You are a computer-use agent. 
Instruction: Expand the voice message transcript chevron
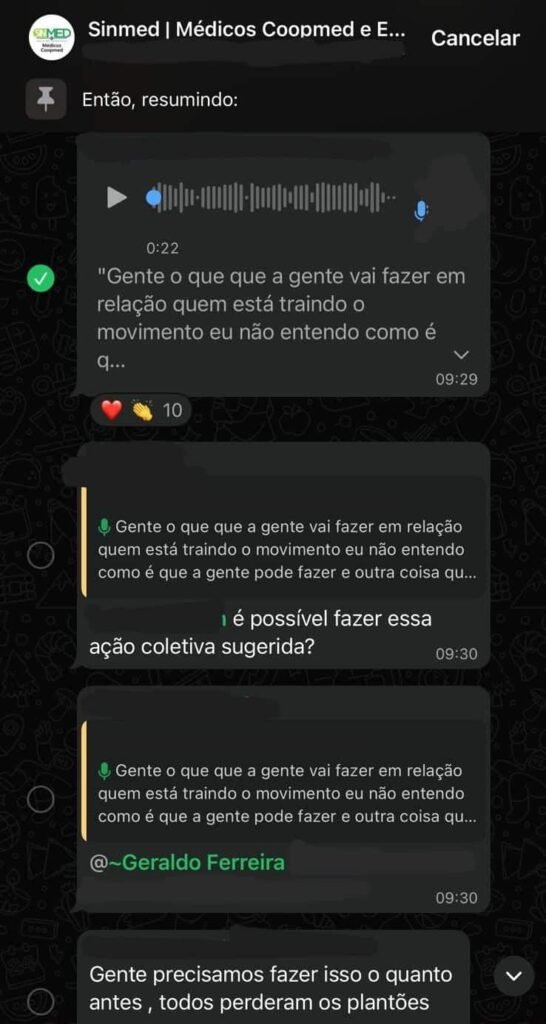tap(461, 355)
